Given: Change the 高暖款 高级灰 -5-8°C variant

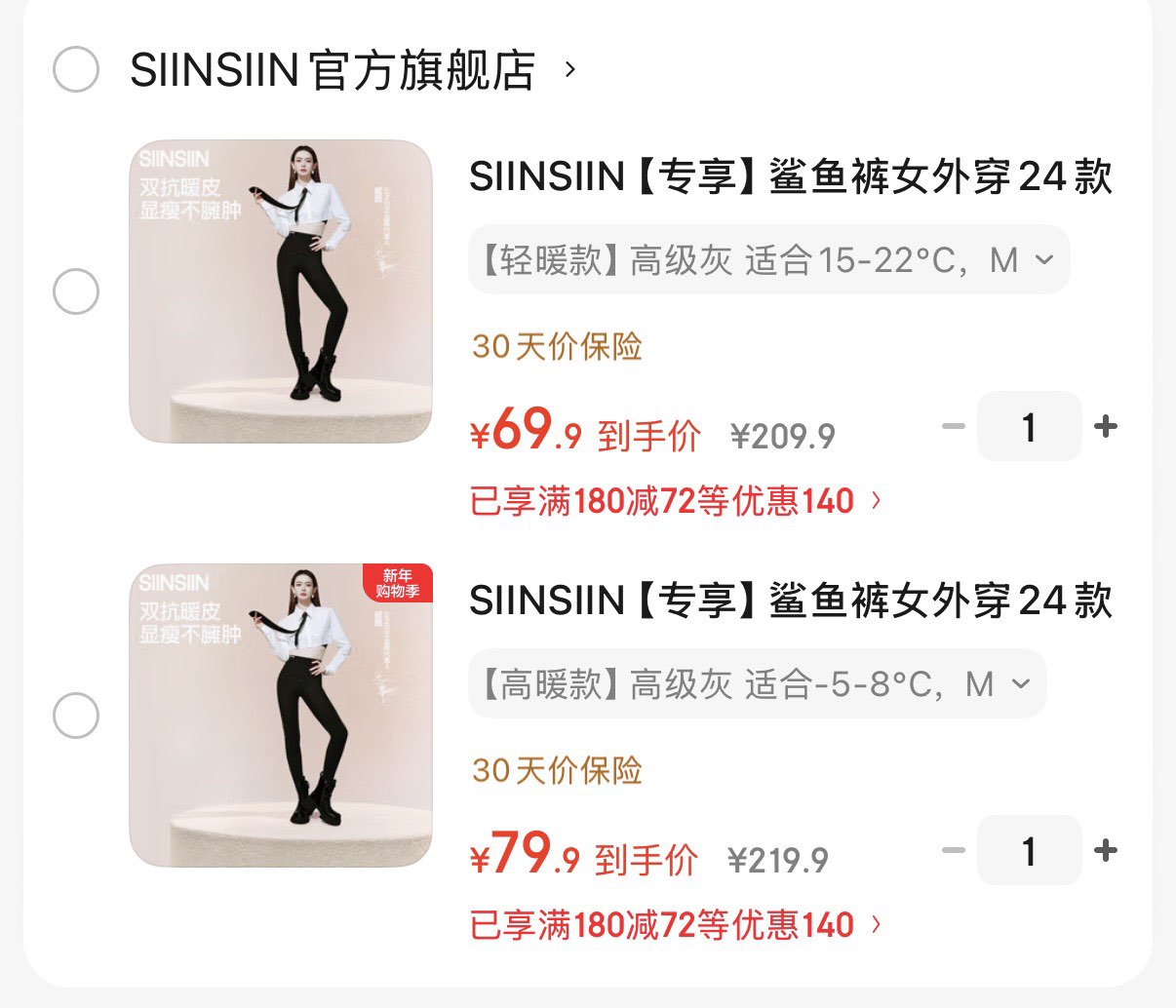Looking at the screenshot, I should coord(758,683).
